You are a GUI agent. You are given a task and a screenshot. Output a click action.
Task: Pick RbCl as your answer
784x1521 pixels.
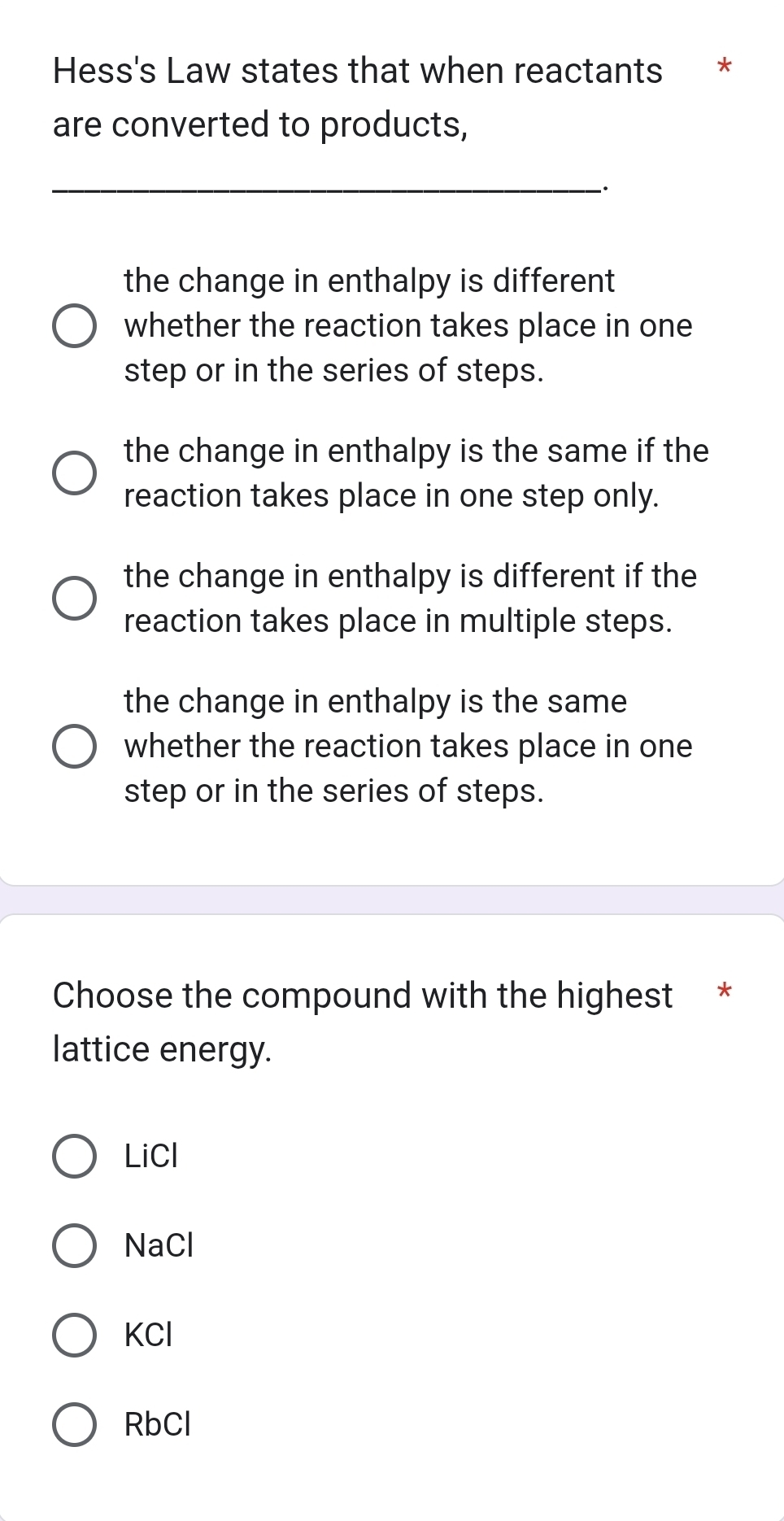point(74,1425)
